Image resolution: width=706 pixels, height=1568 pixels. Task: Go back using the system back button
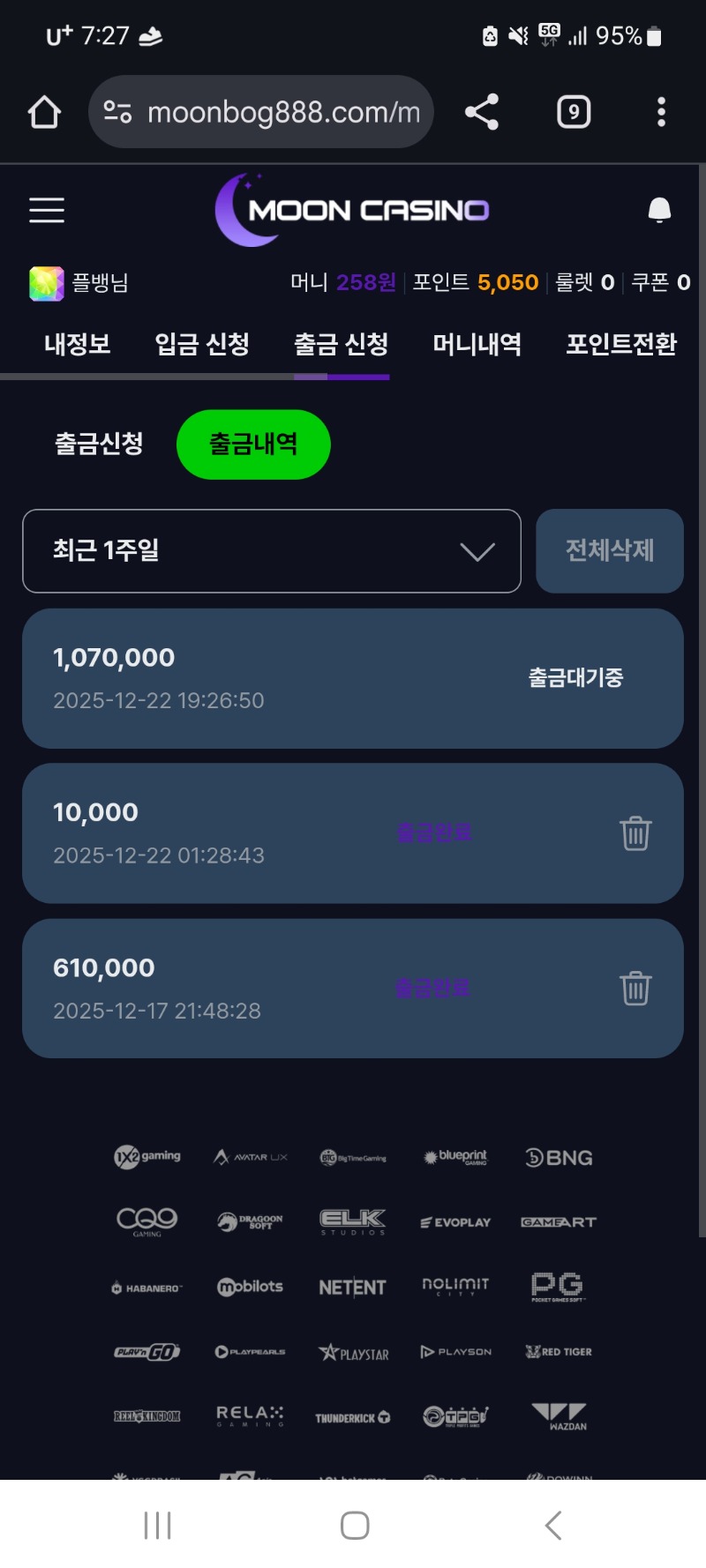coord(553,1525)
